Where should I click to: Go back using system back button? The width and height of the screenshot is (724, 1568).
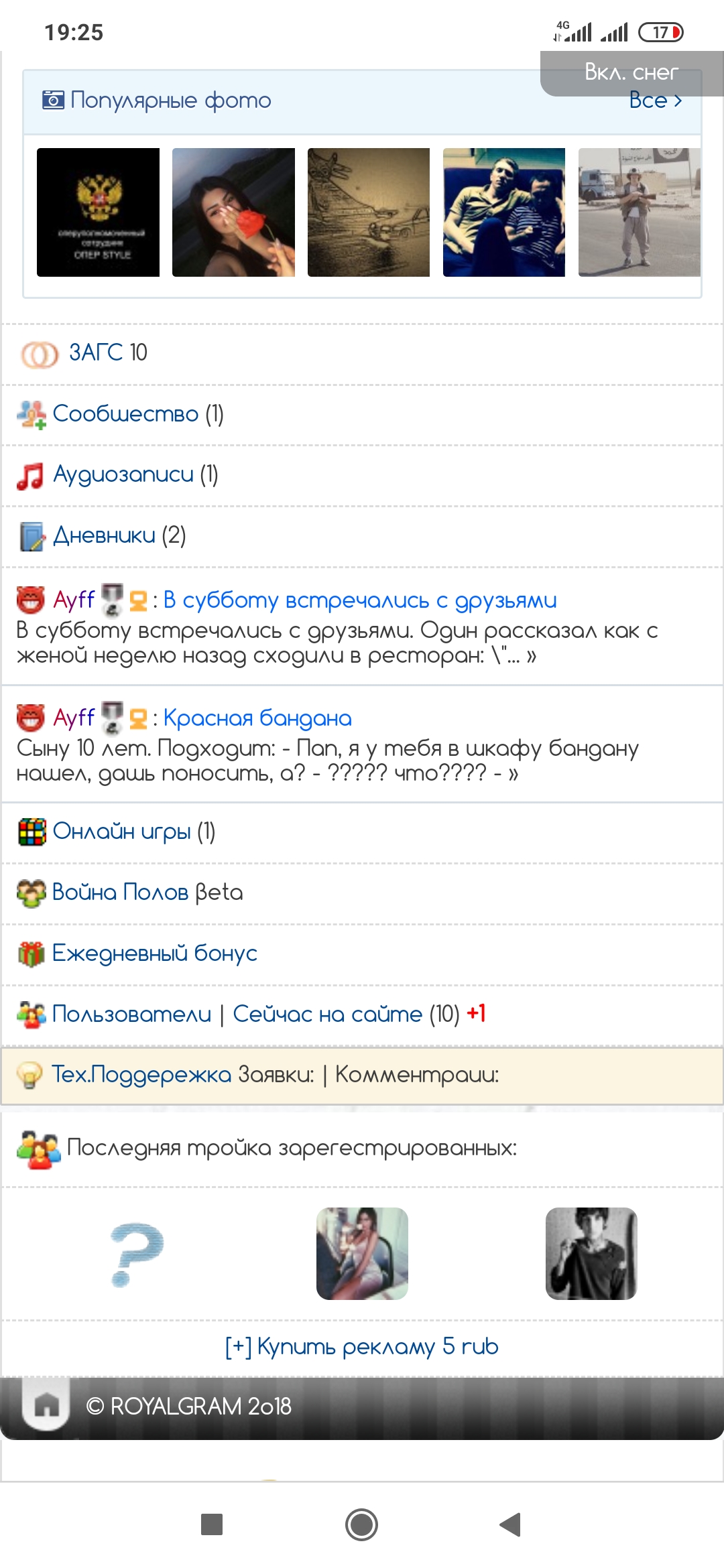pyautogui.click(x=511, y=1524)
